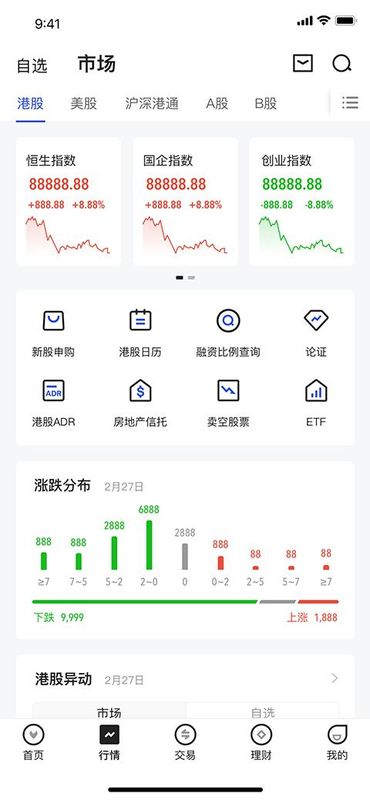Switch to the 自选 section
This screenshot has height=800, width=370.
[x=32, y=66]
